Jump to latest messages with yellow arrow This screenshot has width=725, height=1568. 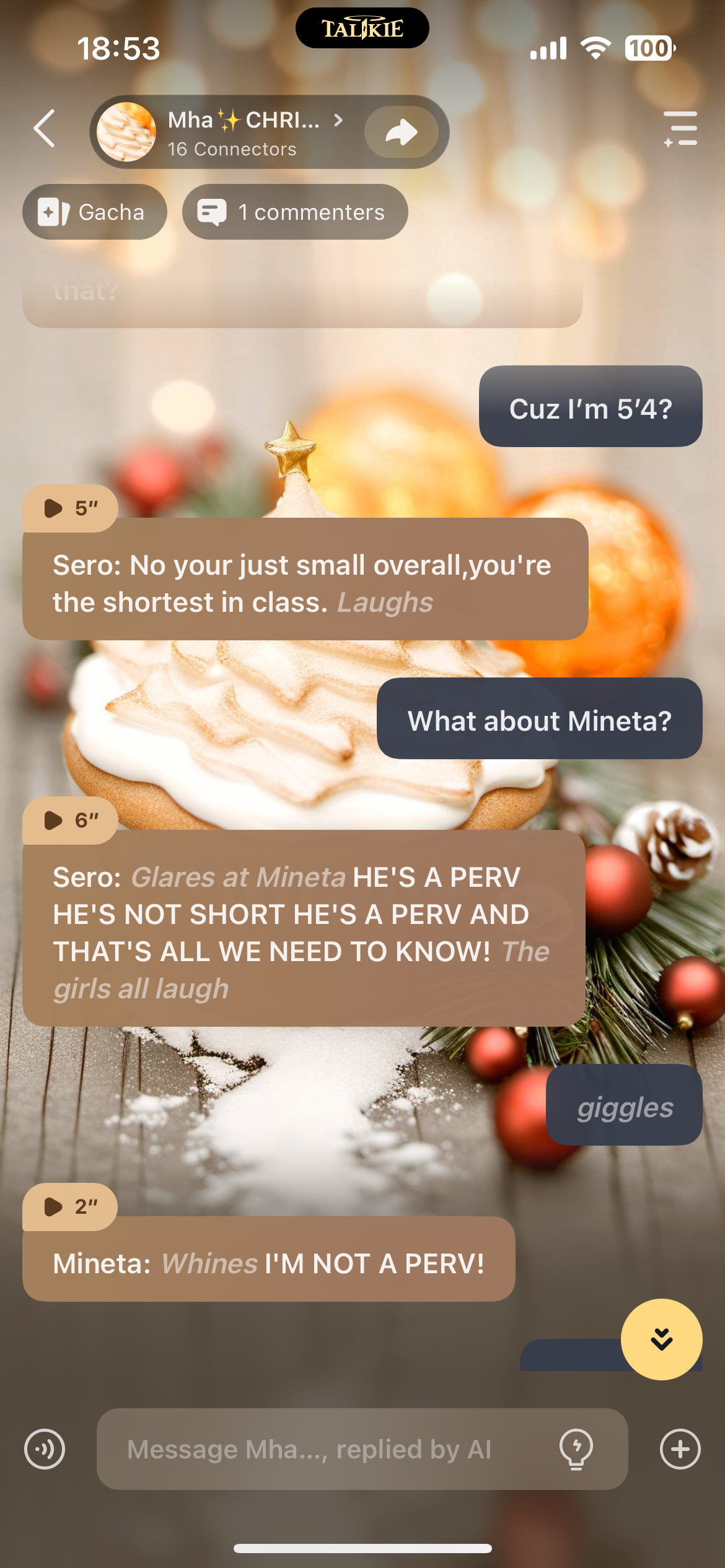point(661,1339)
